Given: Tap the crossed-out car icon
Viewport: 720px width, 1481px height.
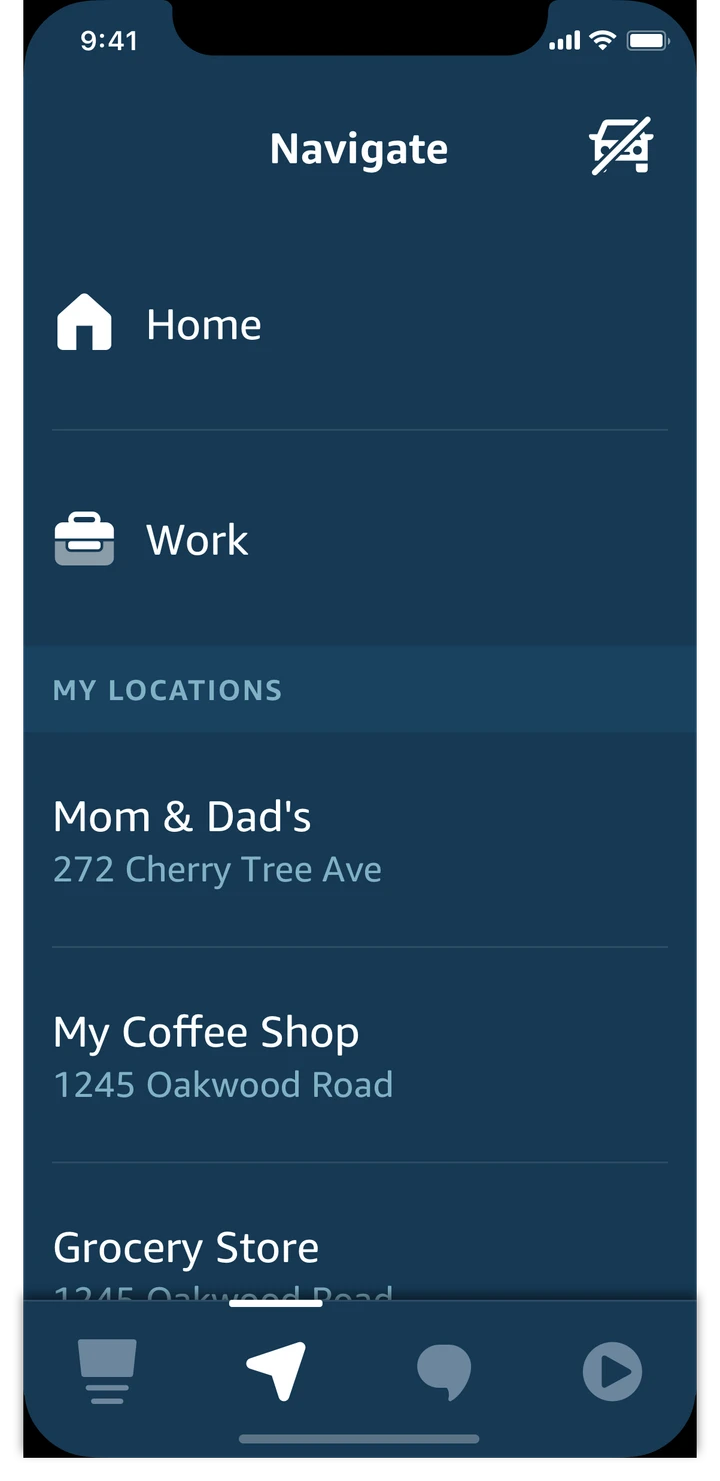Looking at the screenshot, I should pos(621,148).
